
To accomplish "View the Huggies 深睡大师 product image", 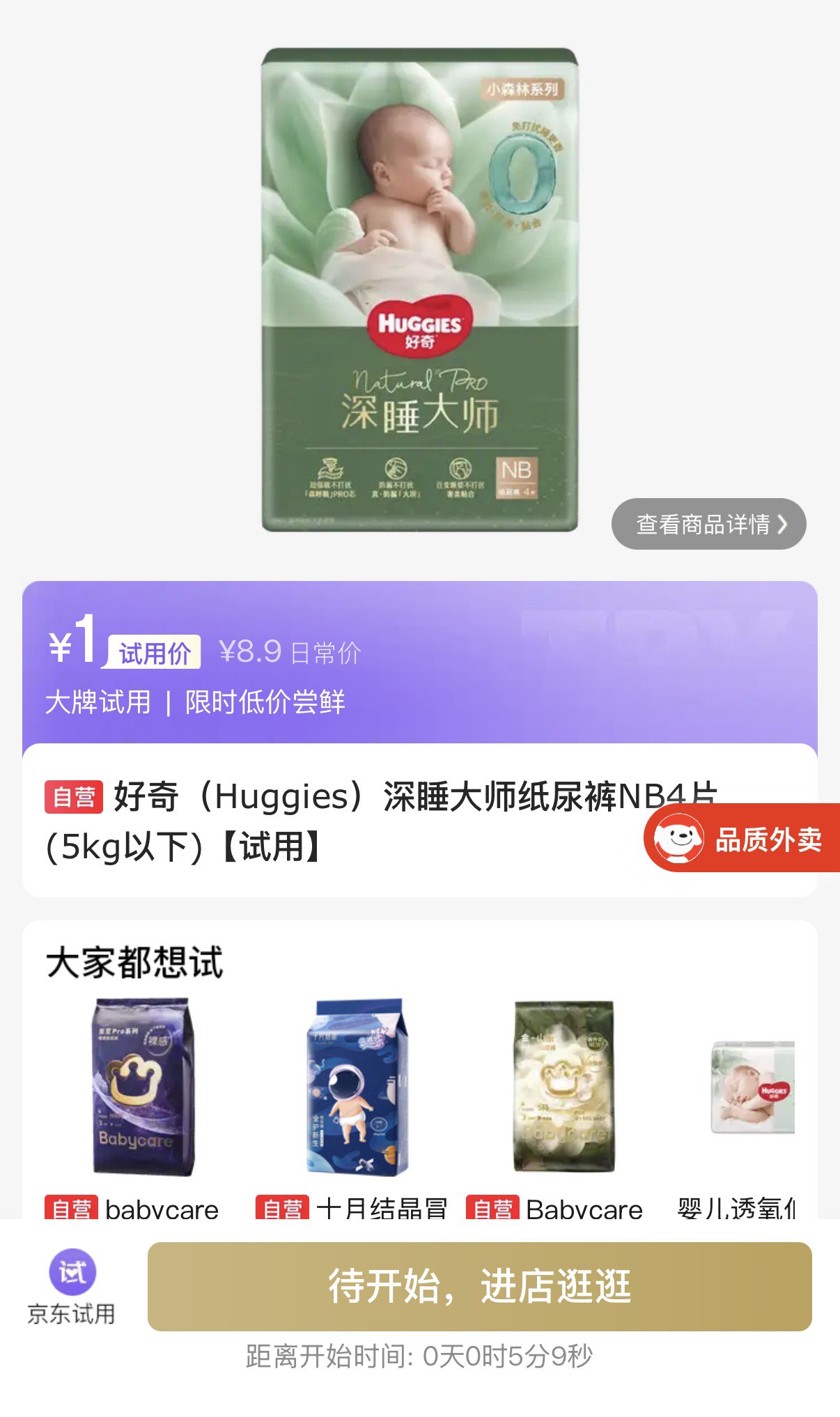I will point(419,290).
